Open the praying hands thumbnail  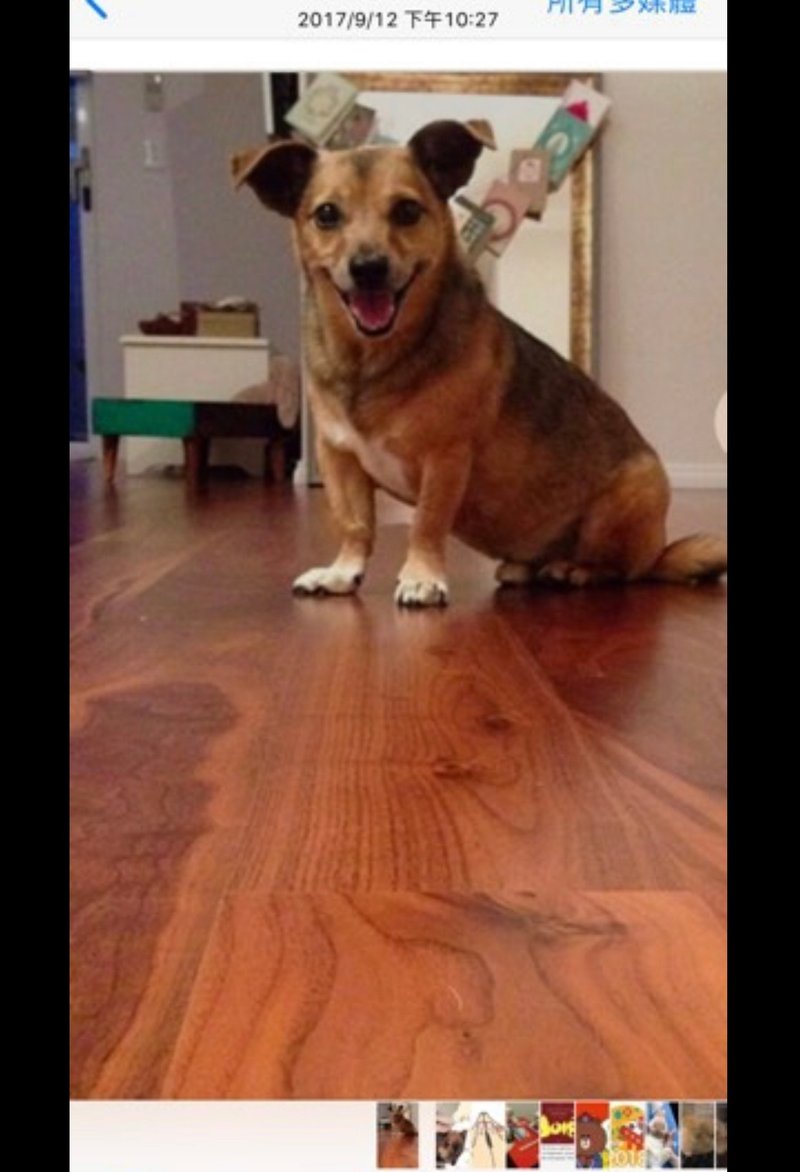pyautogui.click(x=487, y=1135)
